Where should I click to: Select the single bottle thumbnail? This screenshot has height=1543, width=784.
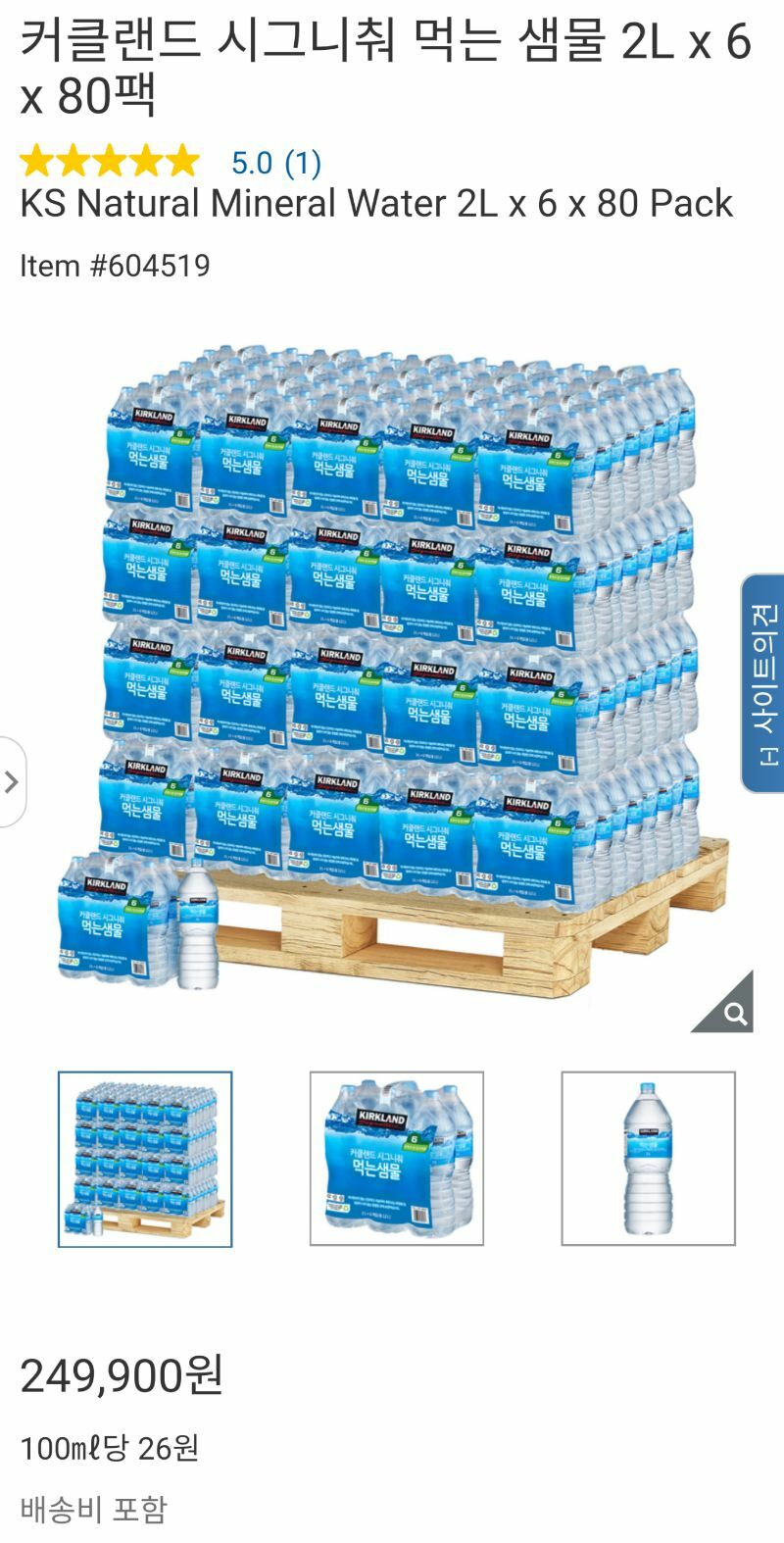tap(648, 1159)
